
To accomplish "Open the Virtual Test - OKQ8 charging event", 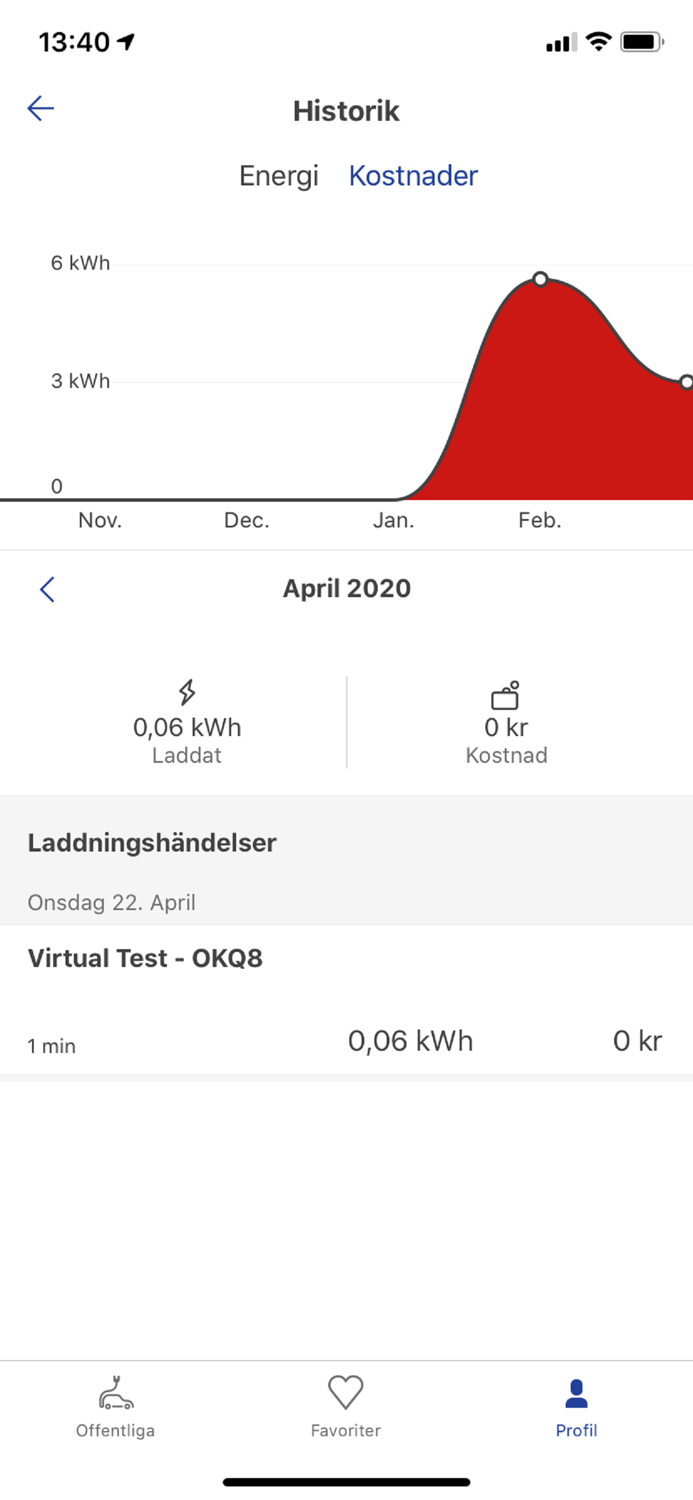I will tap(346, 1000).
